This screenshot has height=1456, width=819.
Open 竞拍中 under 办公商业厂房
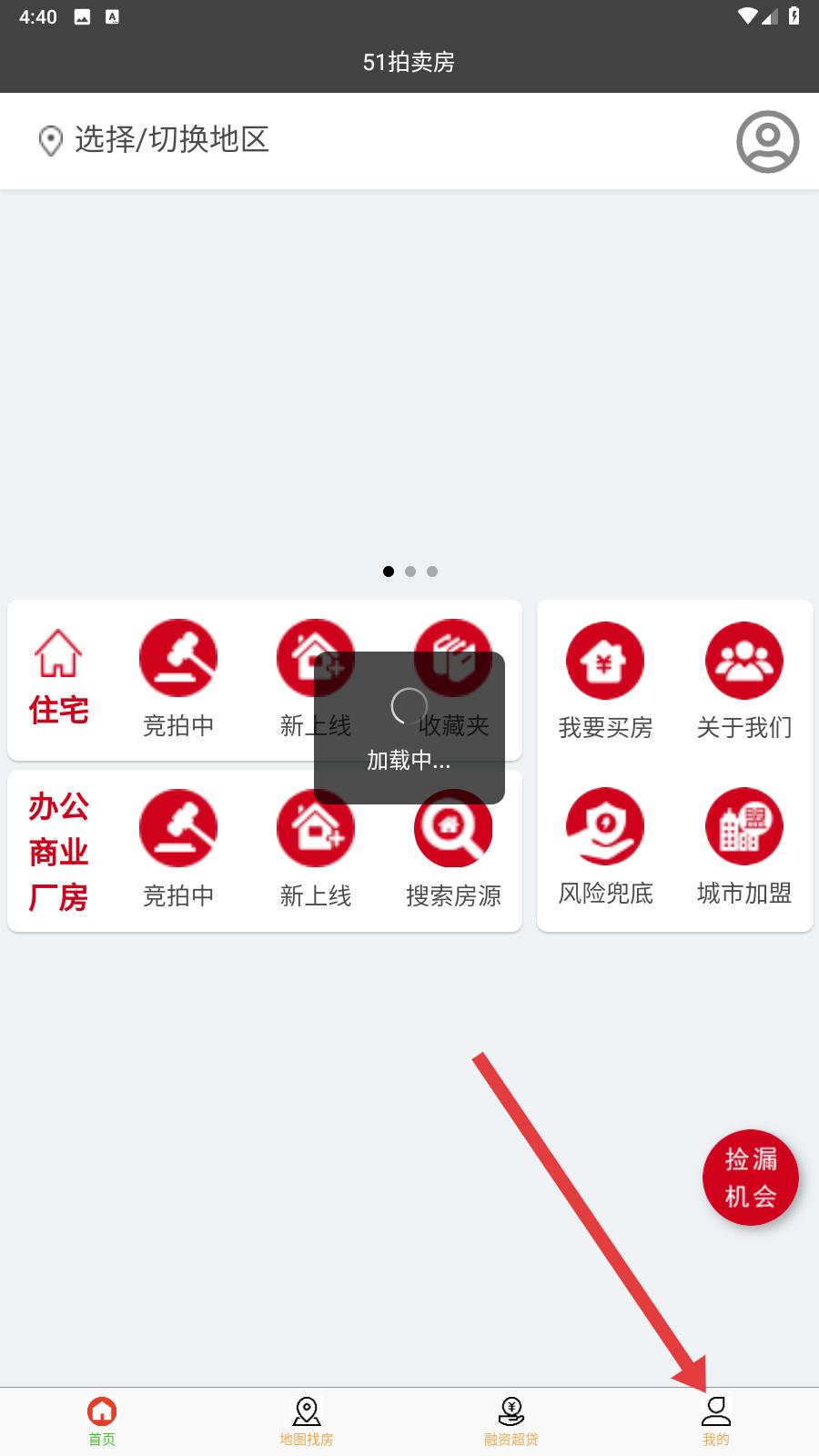point(178,849)
